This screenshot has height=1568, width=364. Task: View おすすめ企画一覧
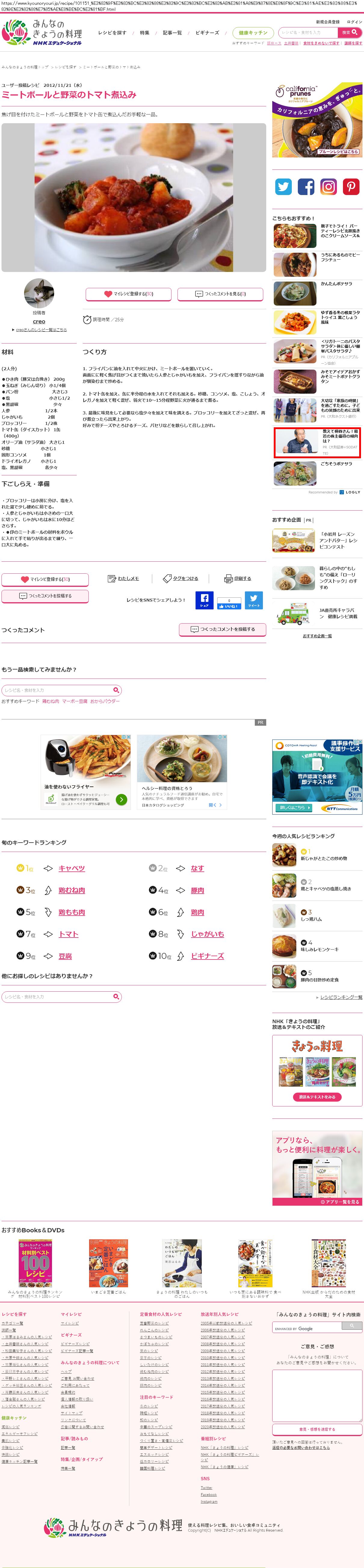[317, 636]
